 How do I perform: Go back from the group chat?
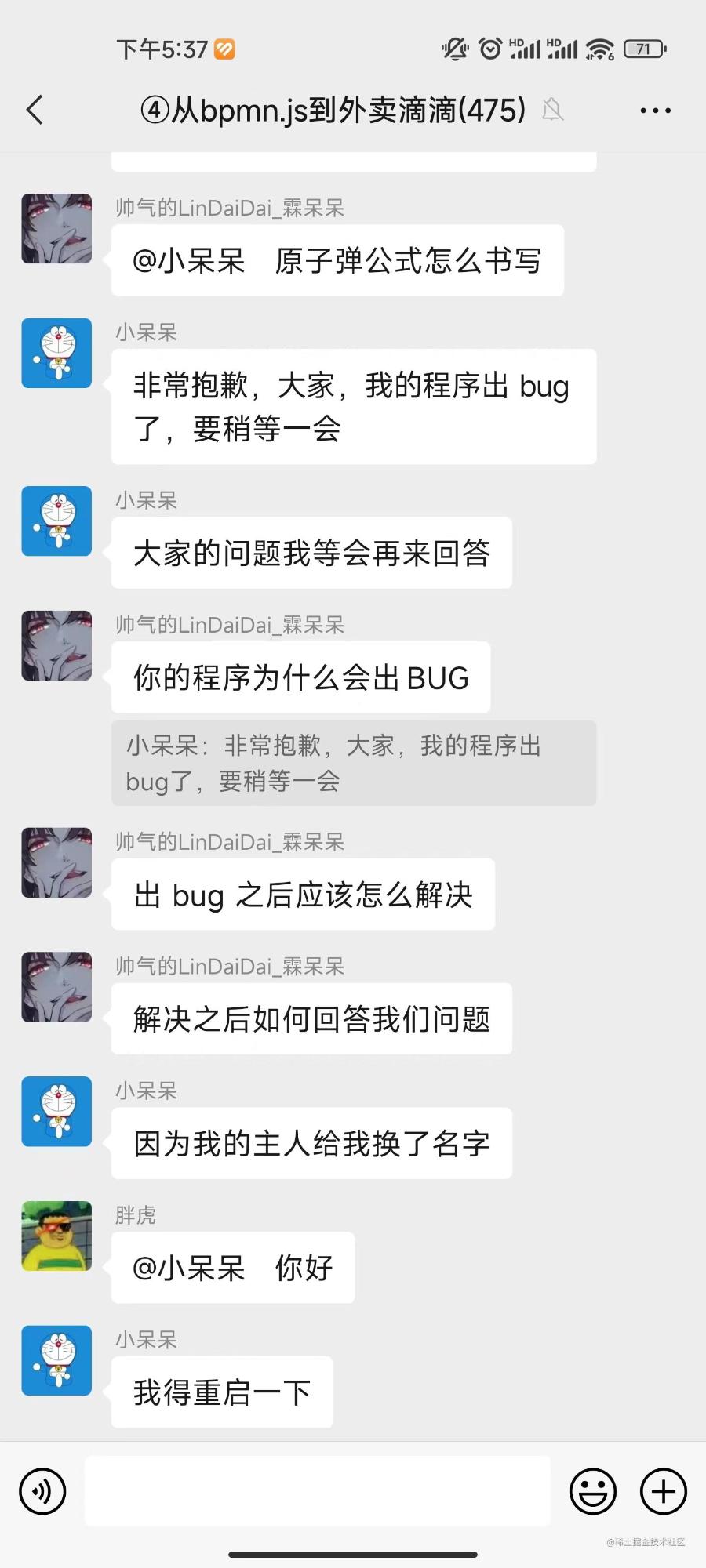click(x=35, y=111)
